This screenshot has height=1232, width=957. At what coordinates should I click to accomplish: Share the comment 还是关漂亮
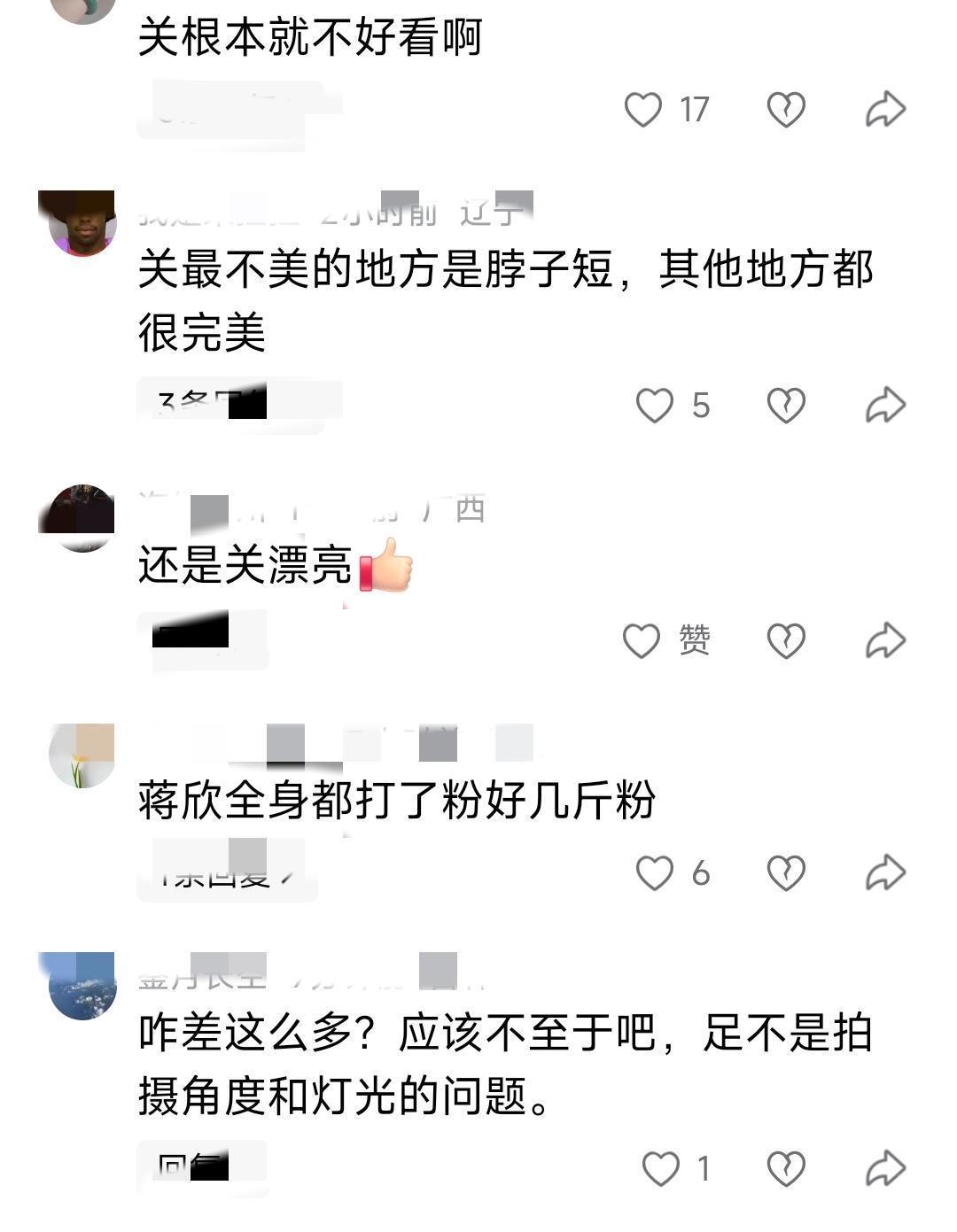[884, 640]
